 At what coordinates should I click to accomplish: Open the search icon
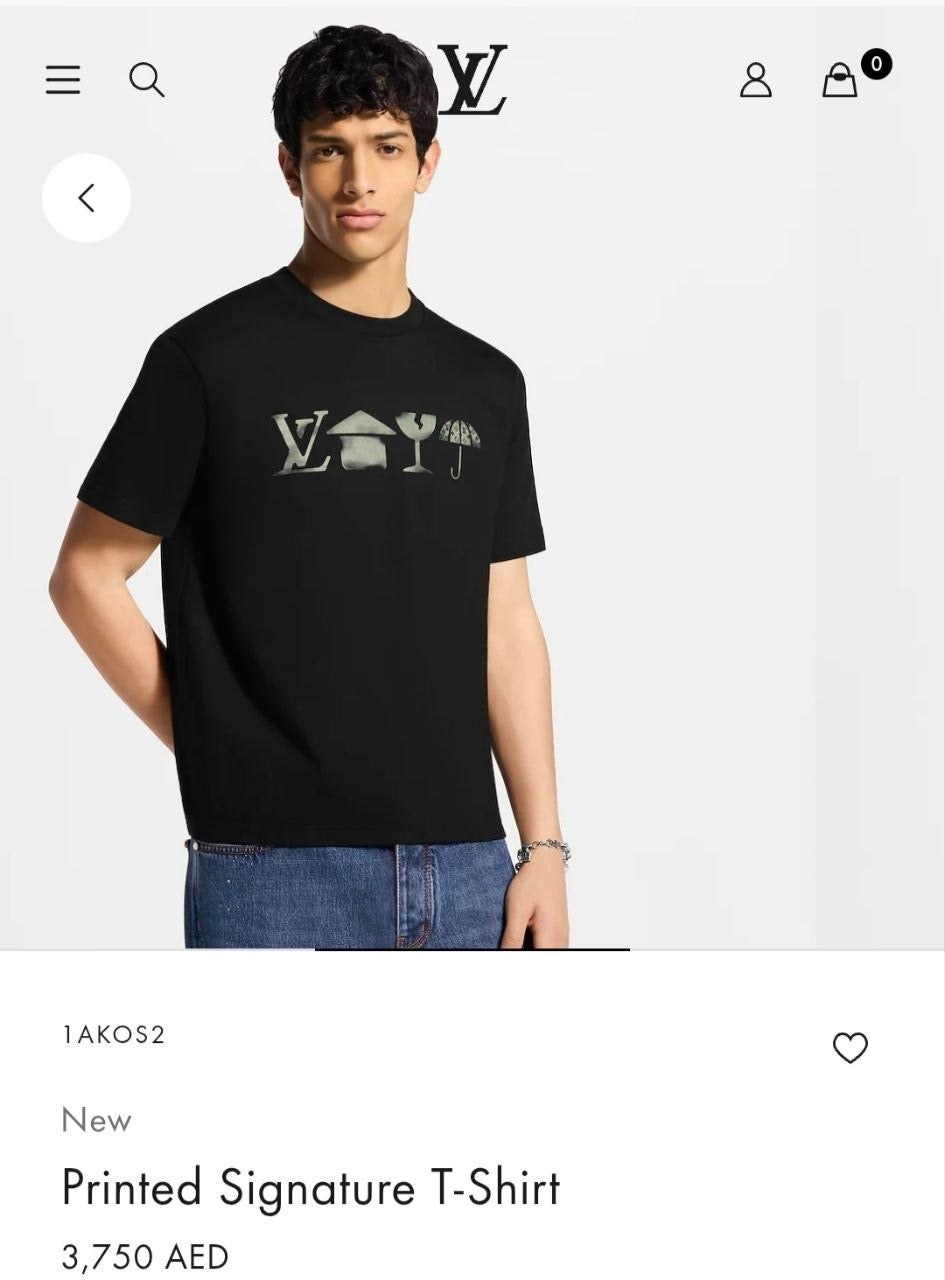(147, 79)
